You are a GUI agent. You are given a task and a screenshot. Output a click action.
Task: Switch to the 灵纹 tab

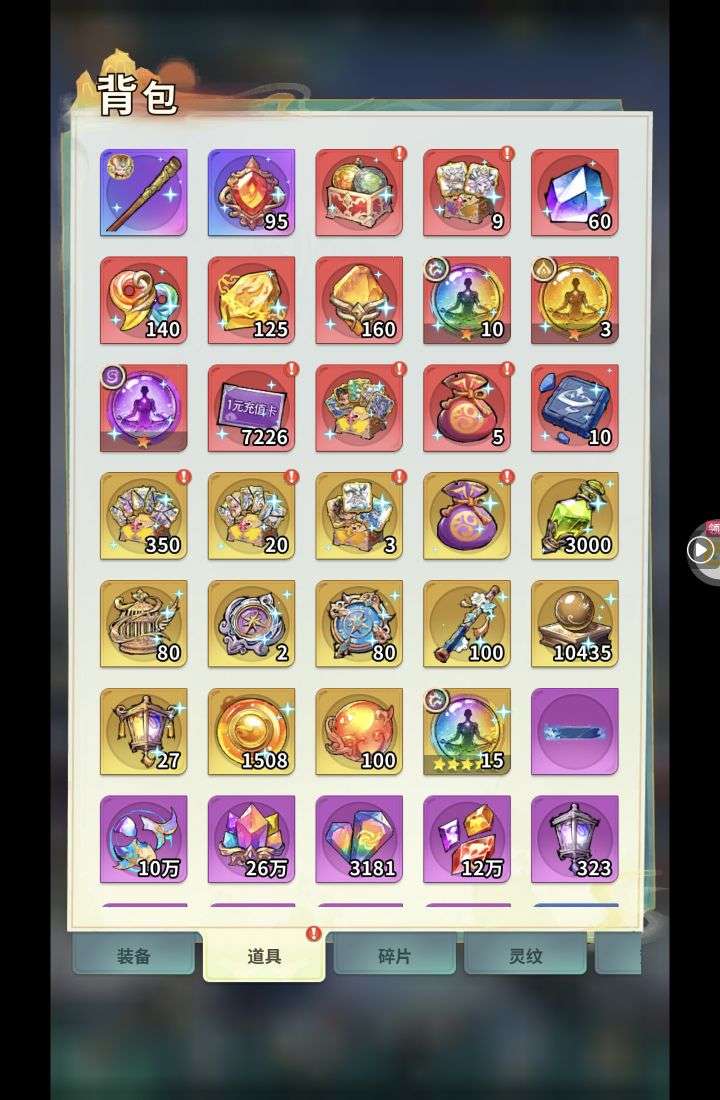pyautogui.click(x=525, y=956)
